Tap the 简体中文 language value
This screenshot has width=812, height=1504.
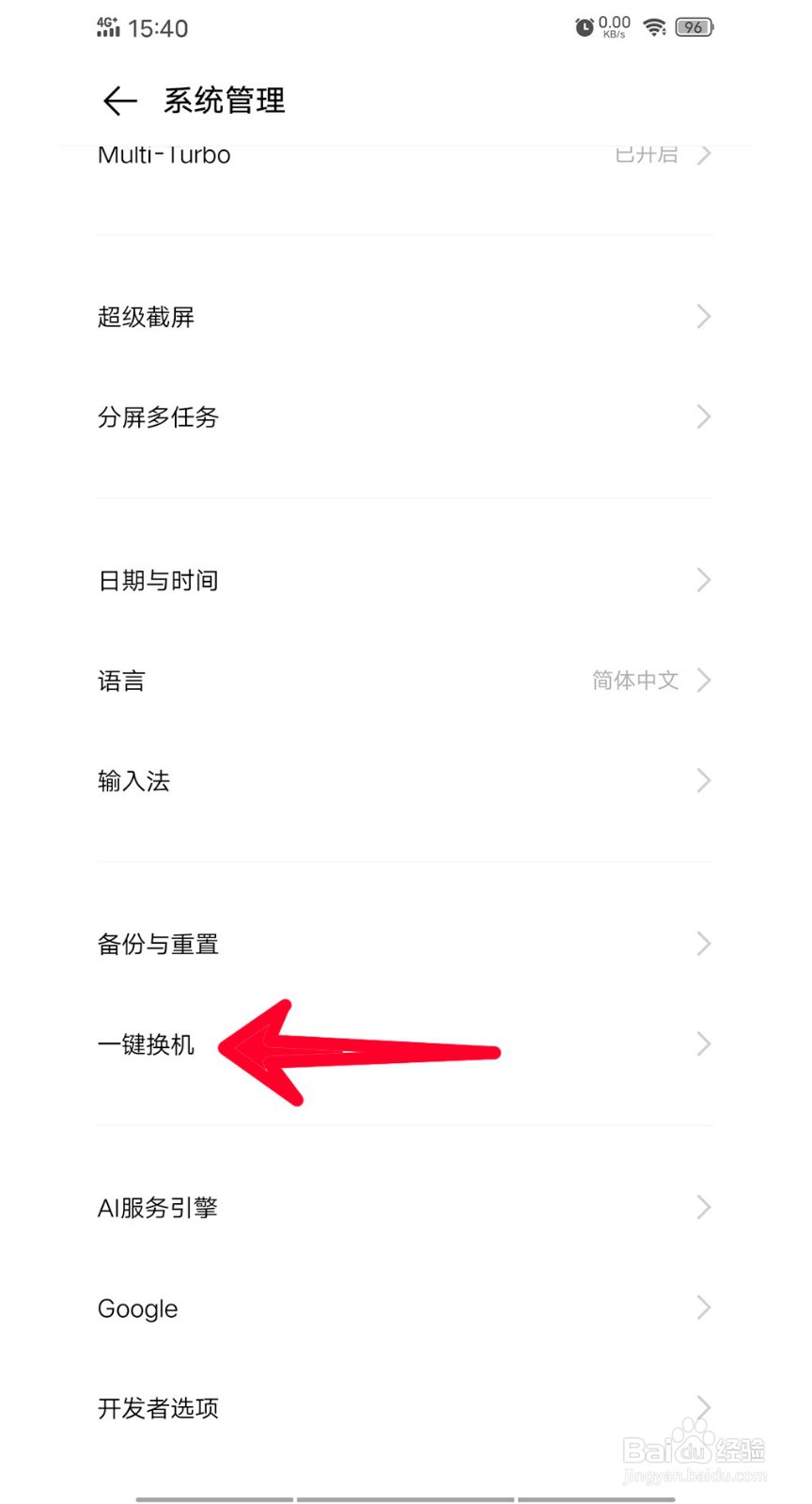(x=636, y=680)
